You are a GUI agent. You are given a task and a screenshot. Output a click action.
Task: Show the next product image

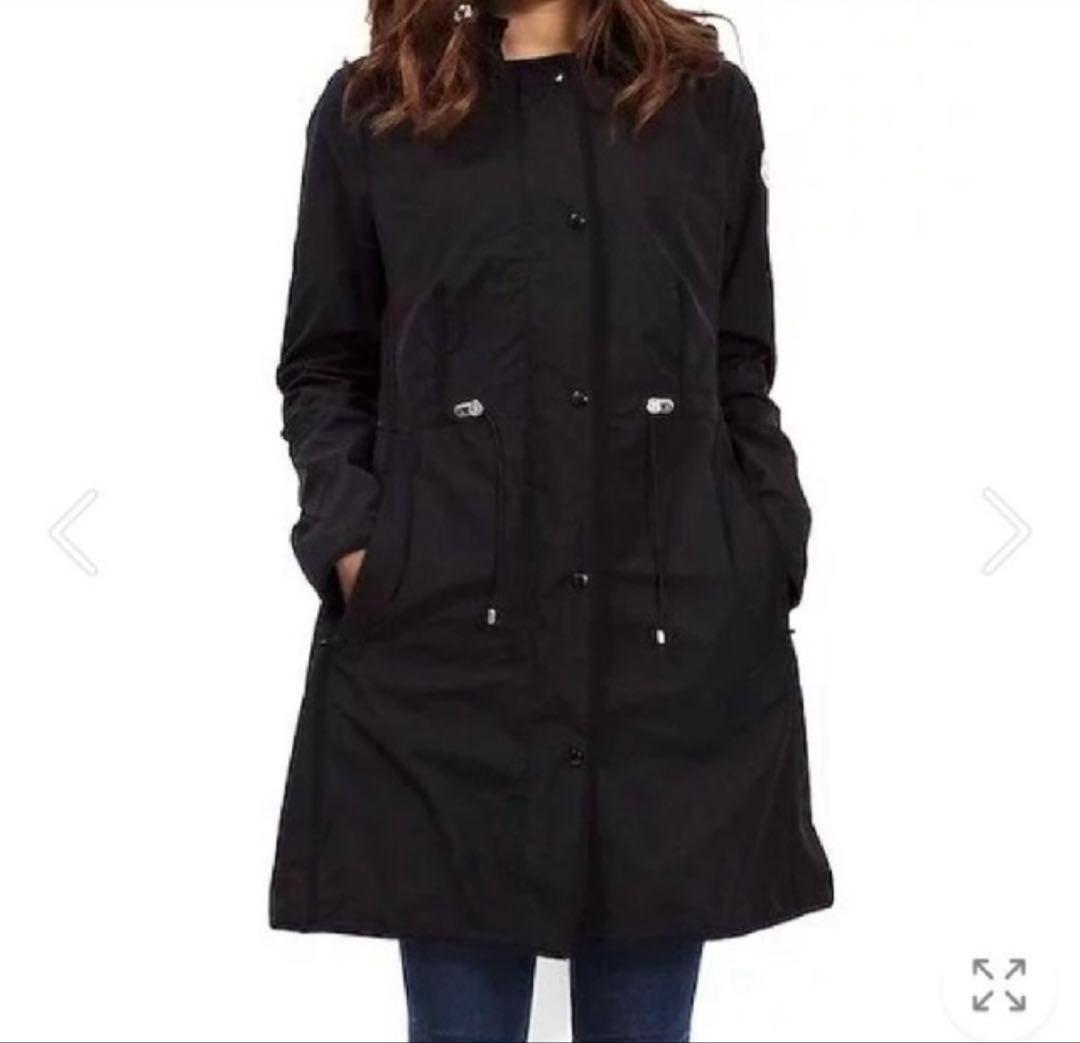1005,531
